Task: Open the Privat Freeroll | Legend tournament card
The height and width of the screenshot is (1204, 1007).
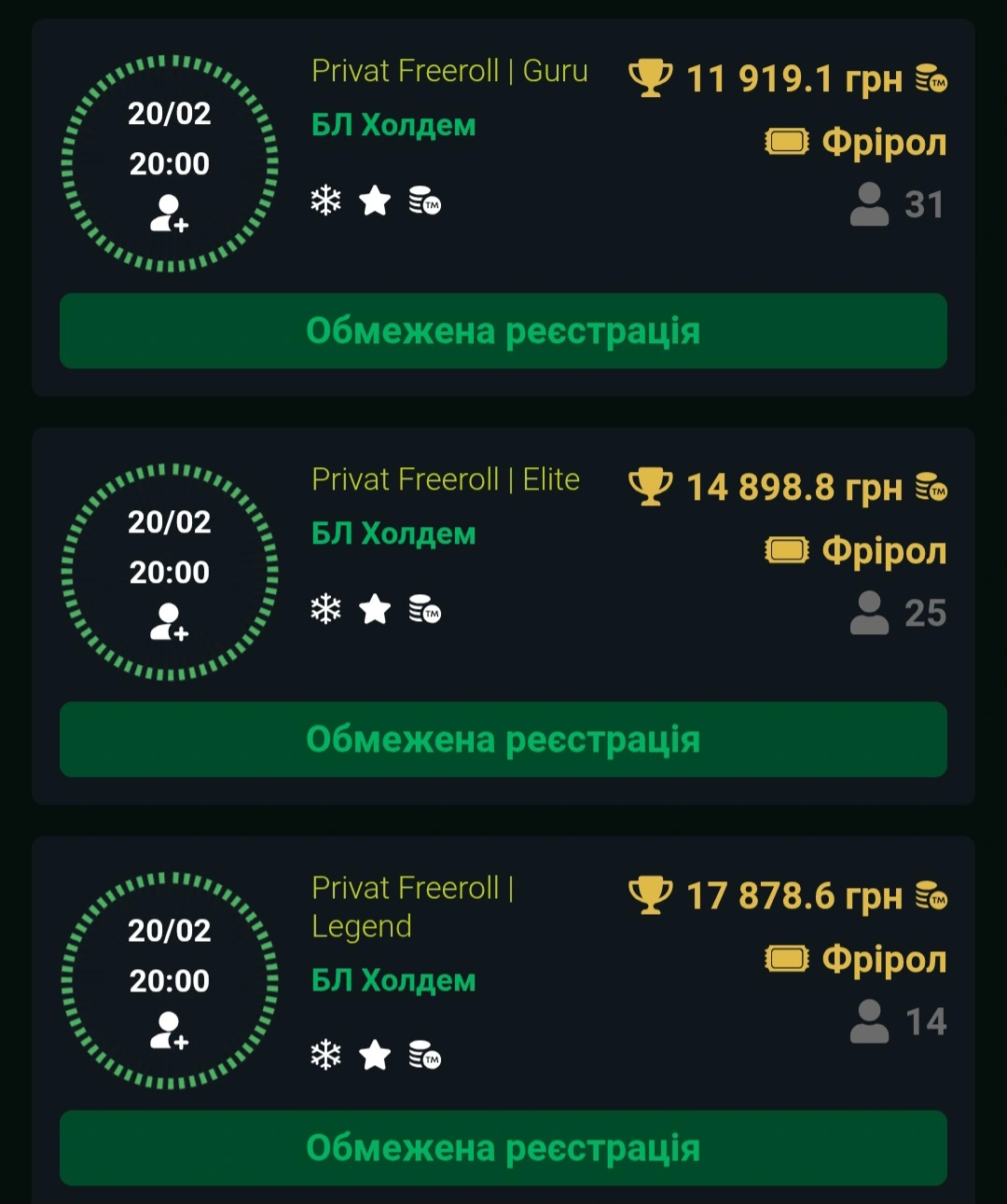Action: click(x=412, y=906)
